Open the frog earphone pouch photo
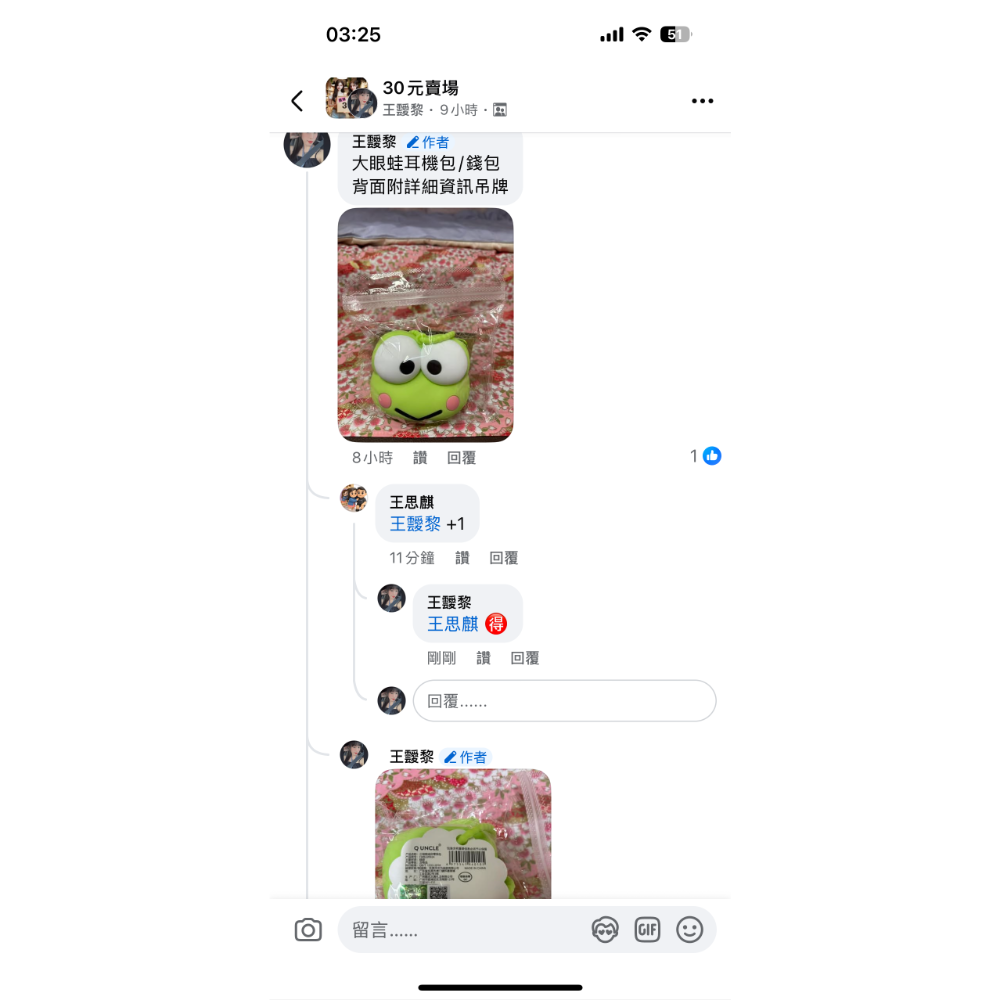This screenshot has height=1000, width=1000. tap(425, 325)
